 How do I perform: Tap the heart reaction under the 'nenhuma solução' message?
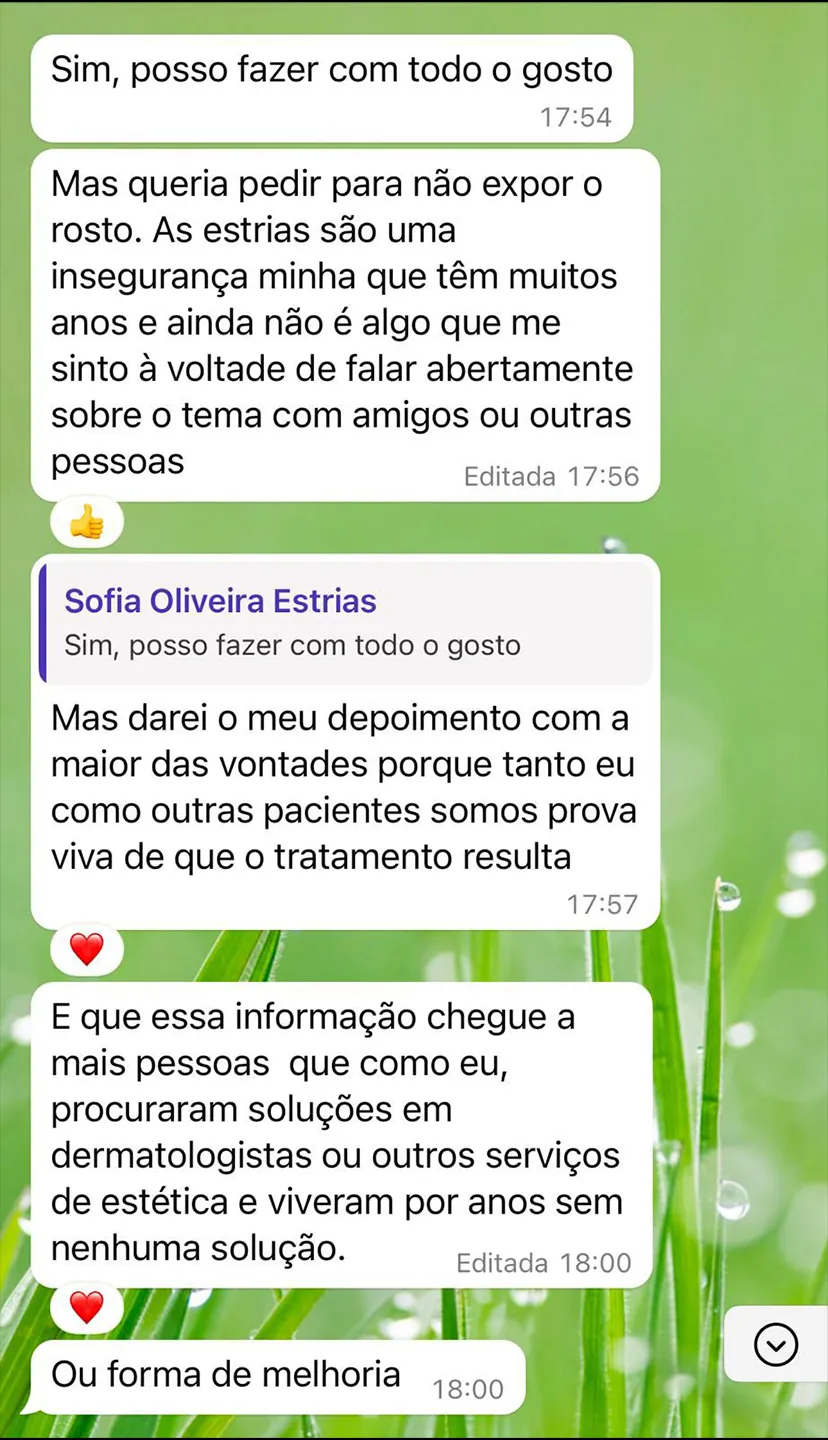(87, 1307)
